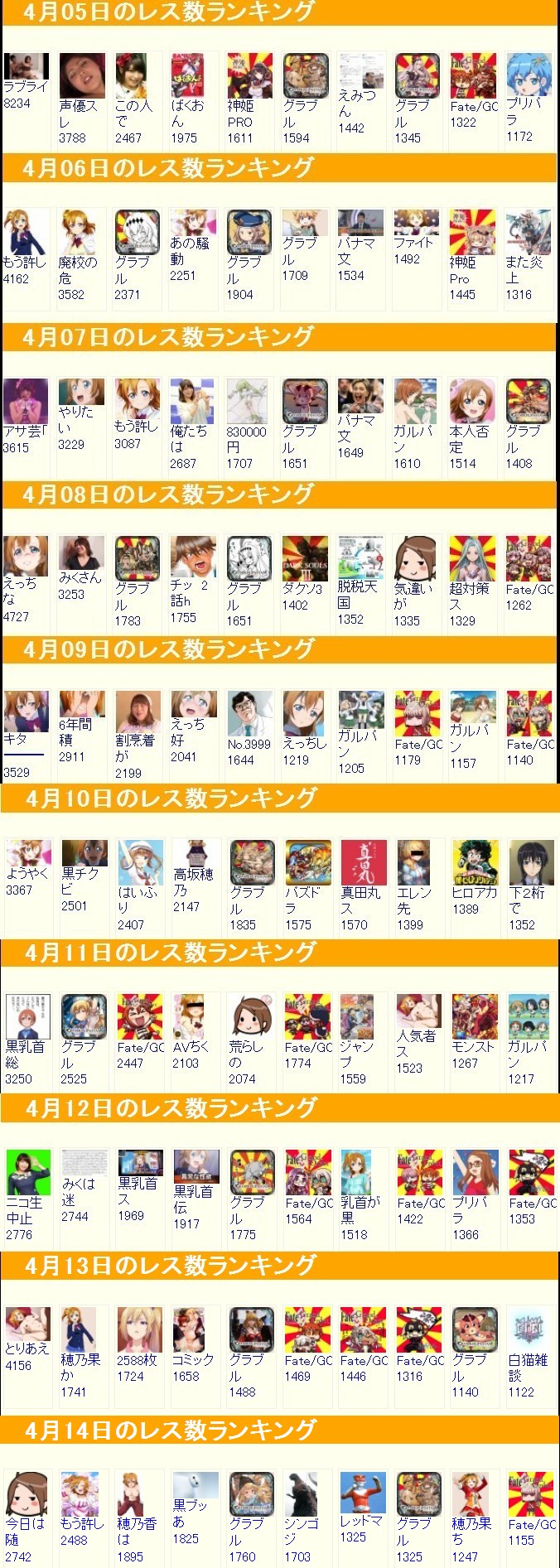
Task: Open the 830000円 thread tile
Action: coord(249,425)
